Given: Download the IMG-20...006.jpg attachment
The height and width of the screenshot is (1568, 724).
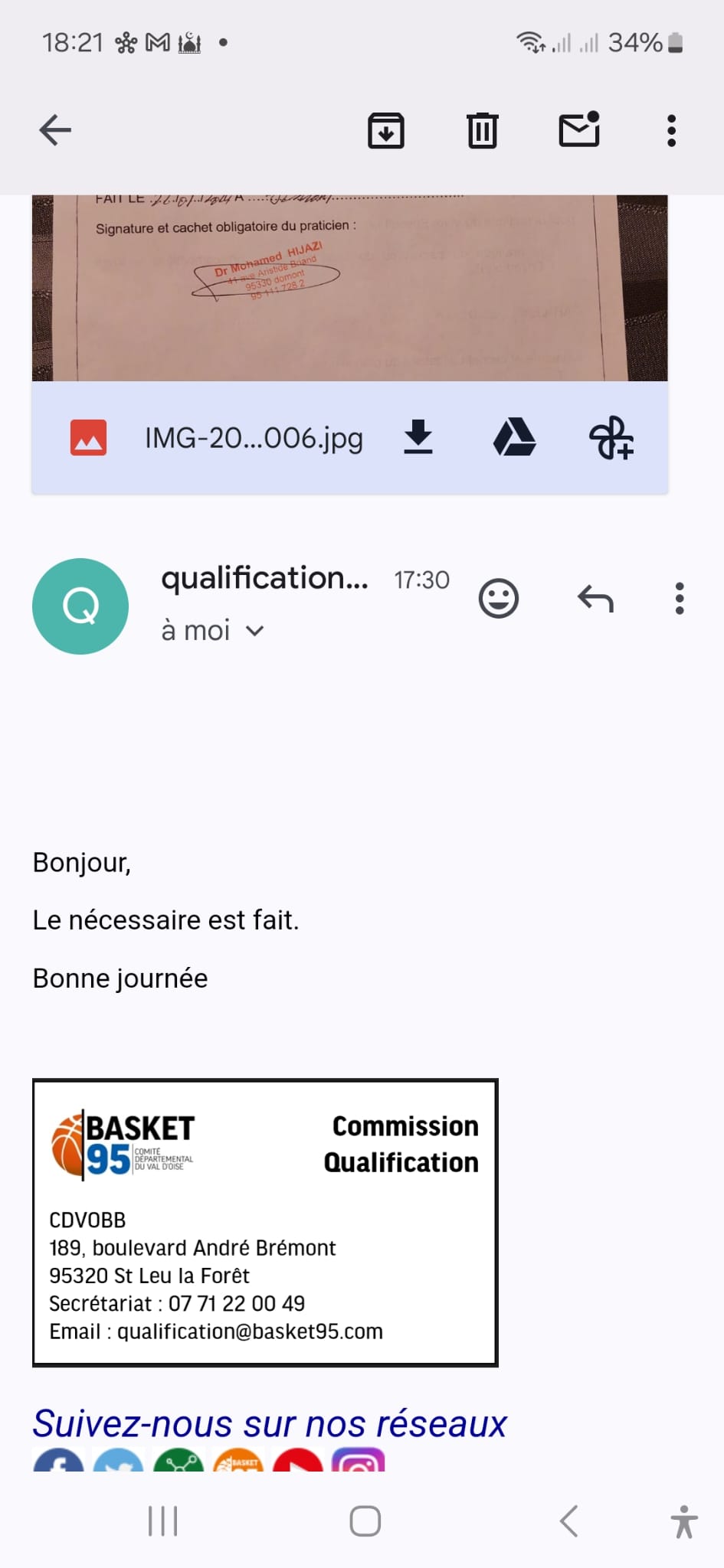Looking at the screenshot, I should 418,437.
